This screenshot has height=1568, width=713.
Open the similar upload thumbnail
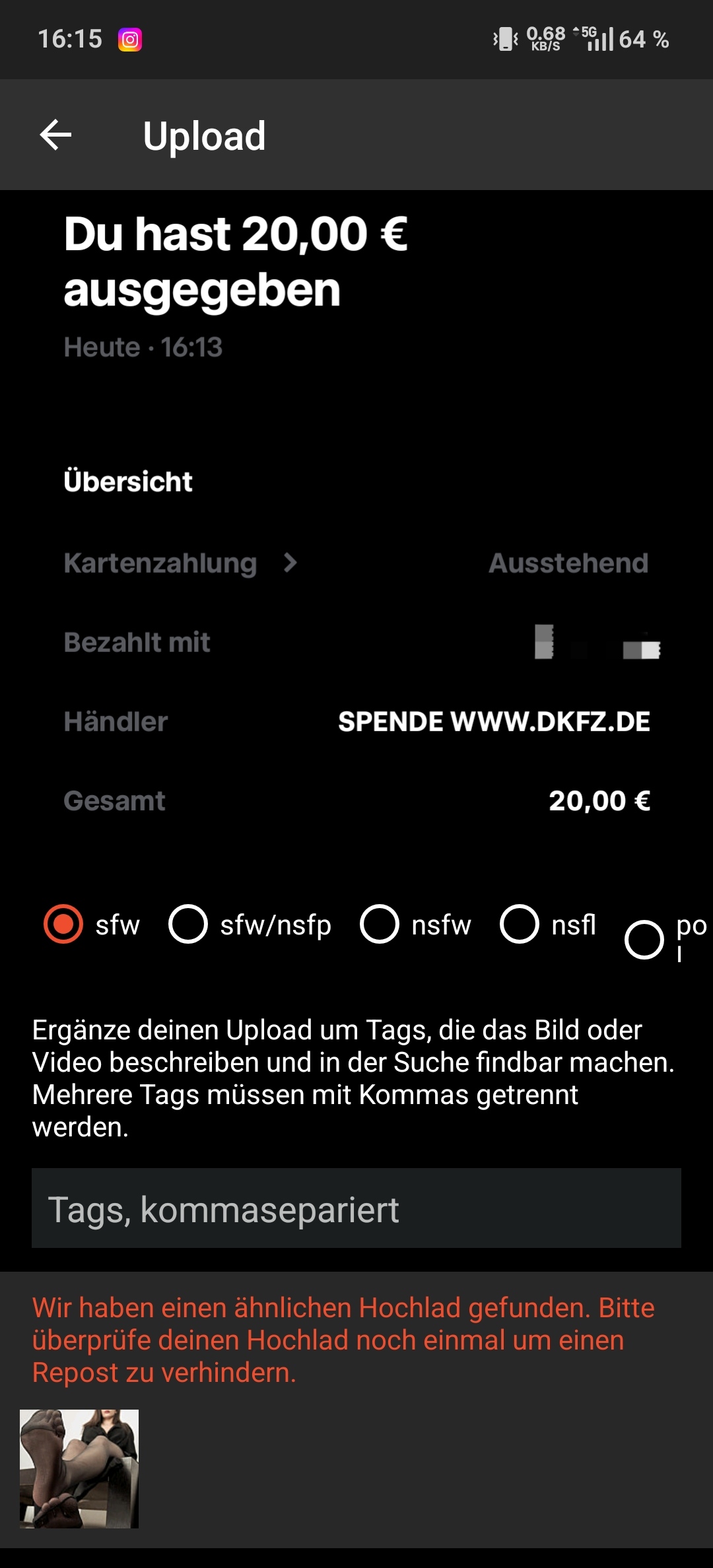tap(79, 1468)
